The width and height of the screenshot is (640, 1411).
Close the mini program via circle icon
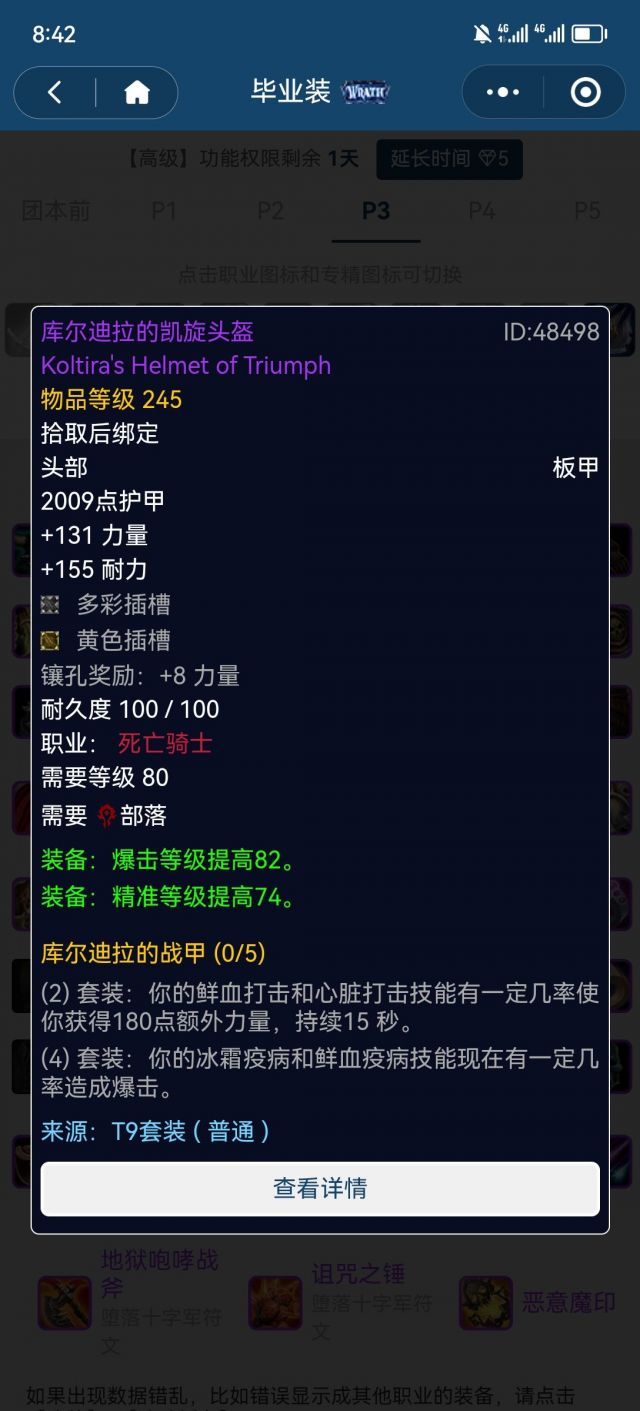[585, 93]
